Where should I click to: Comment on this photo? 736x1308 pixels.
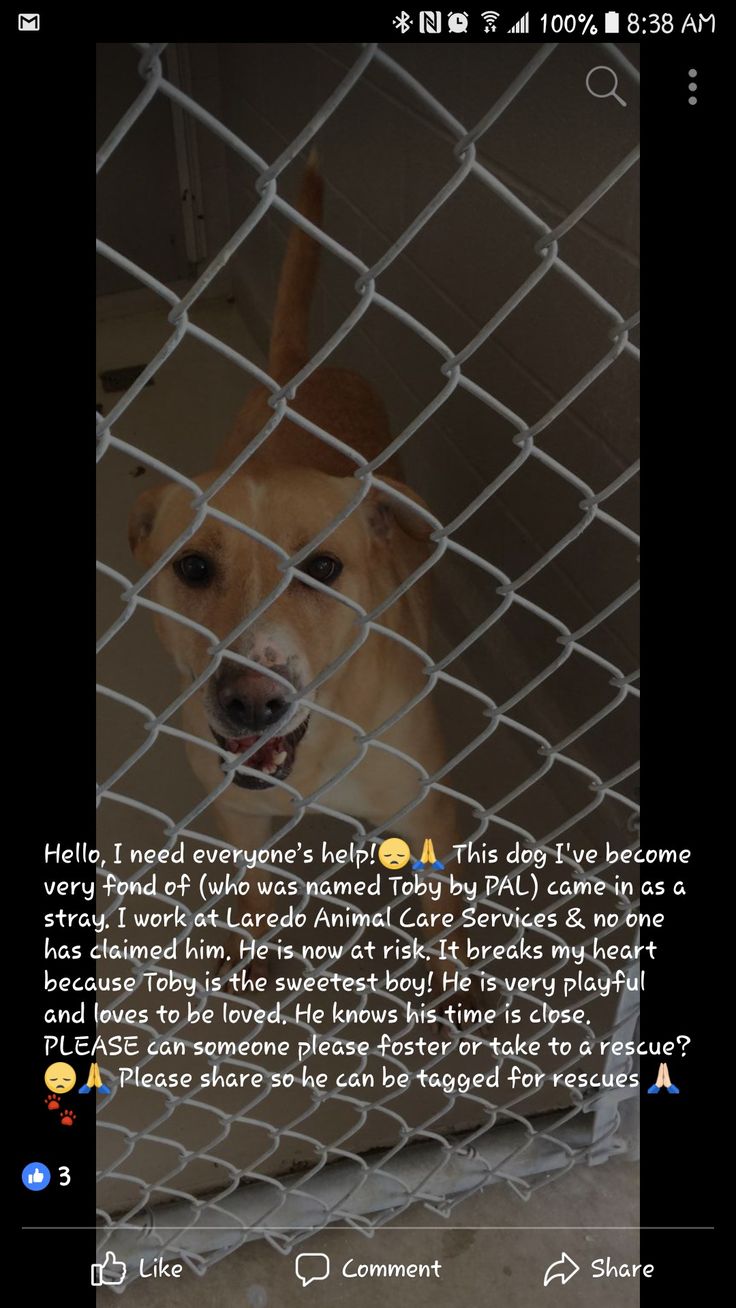(368, 1269)
